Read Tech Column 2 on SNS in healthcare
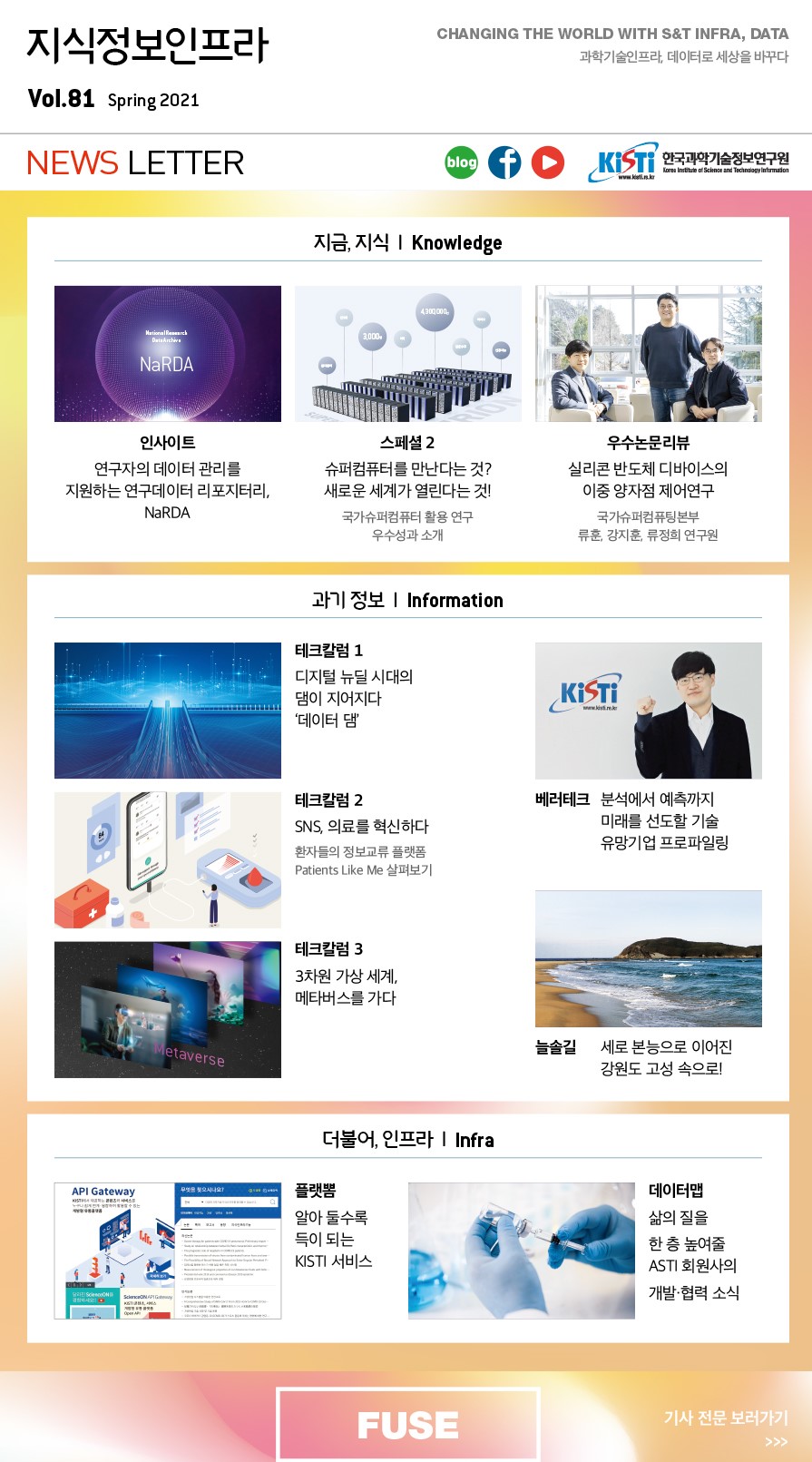Image resolution: width=812 pixels, height=1462 pixels. (x=168, y=859)
